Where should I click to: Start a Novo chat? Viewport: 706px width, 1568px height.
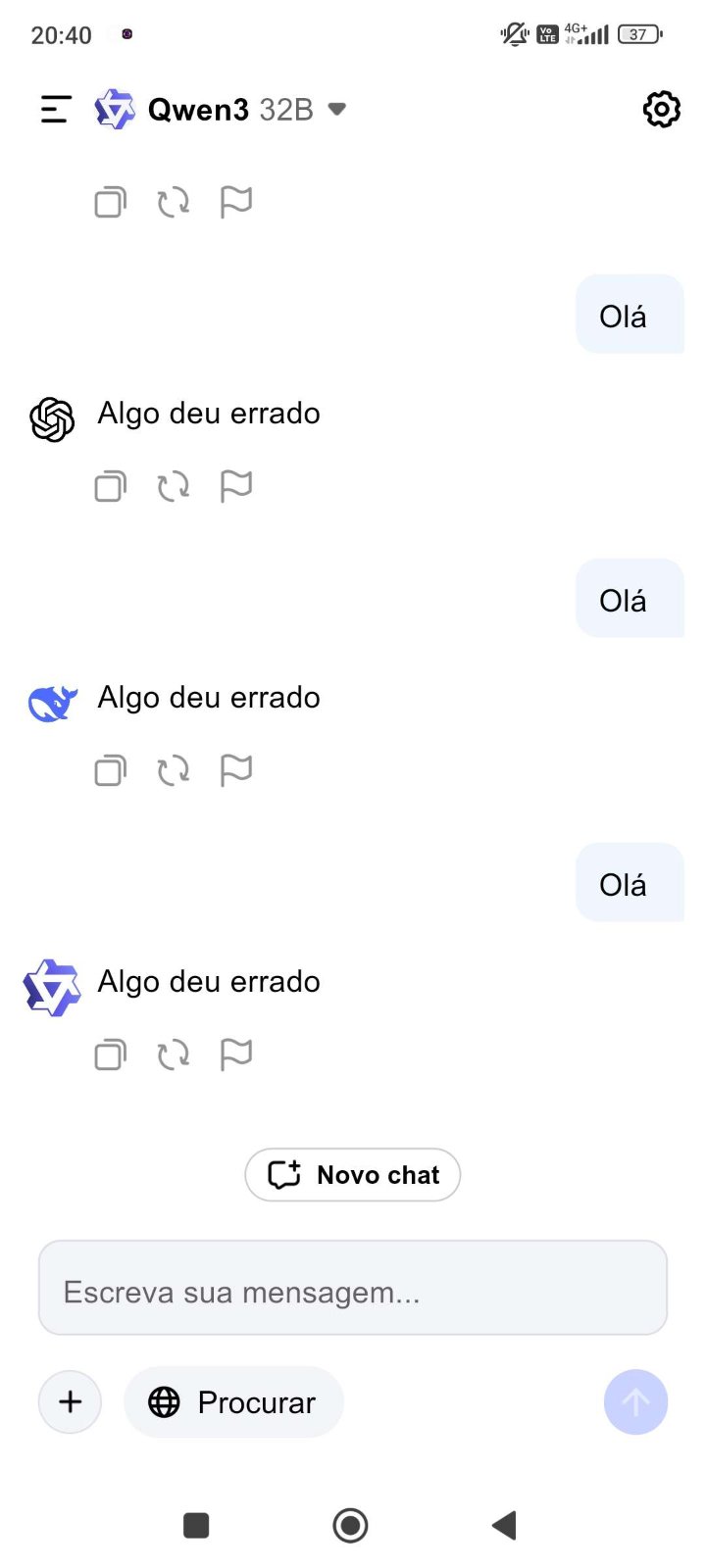point(353,1174)
